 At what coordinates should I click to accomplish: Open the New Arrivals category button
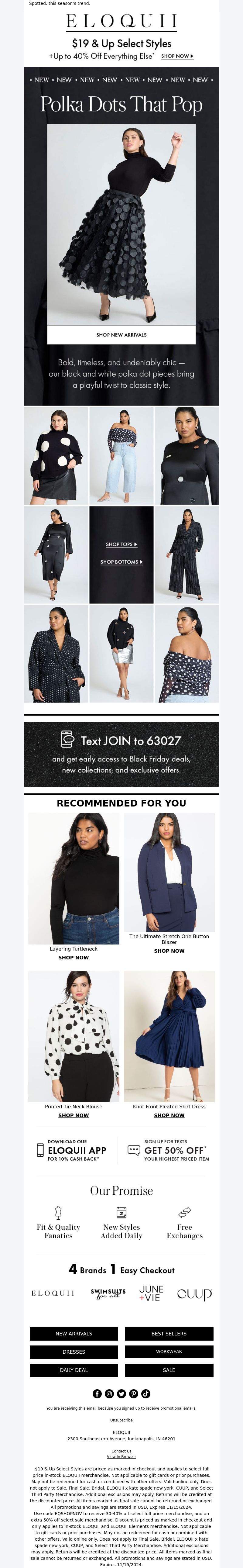click(74, 1334)
